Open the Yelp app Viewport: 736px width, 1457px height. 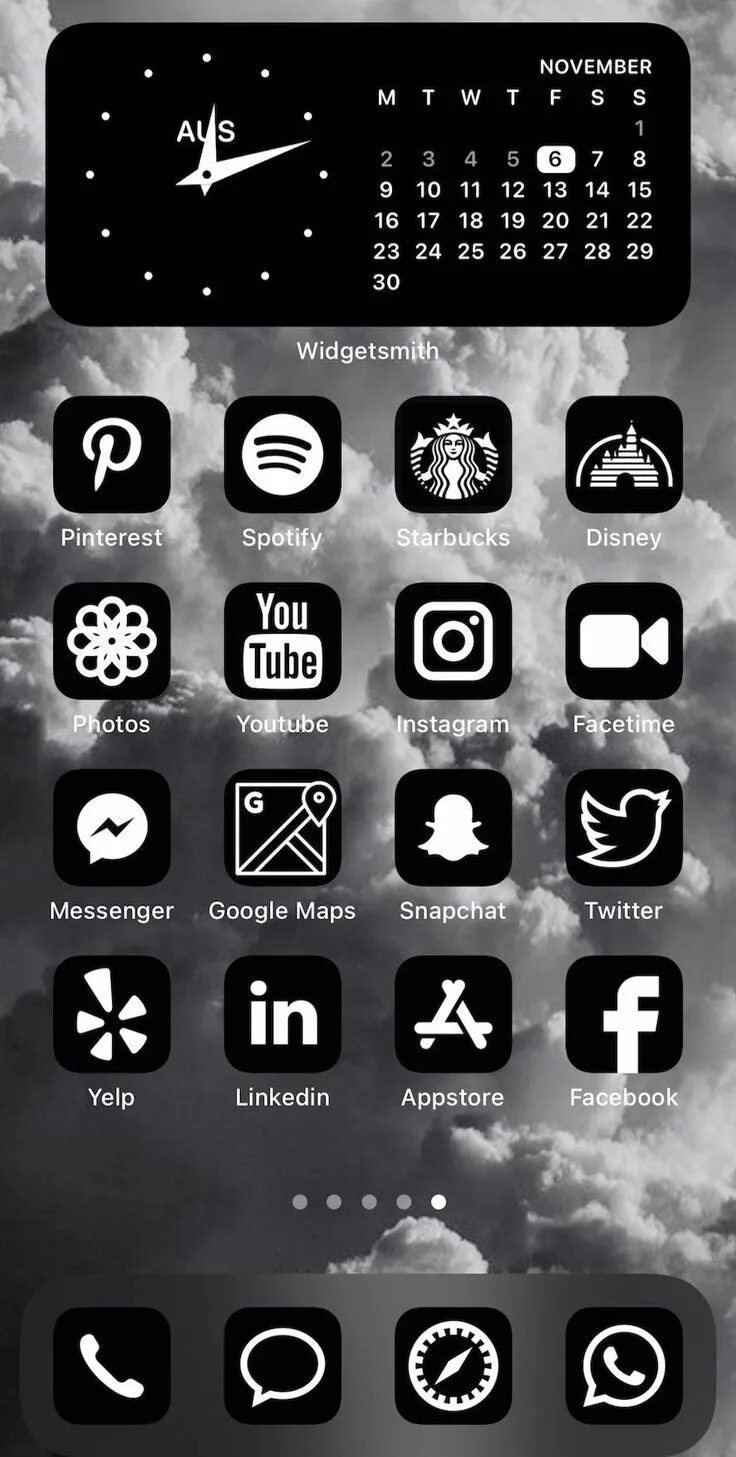tap(111, 1014)
